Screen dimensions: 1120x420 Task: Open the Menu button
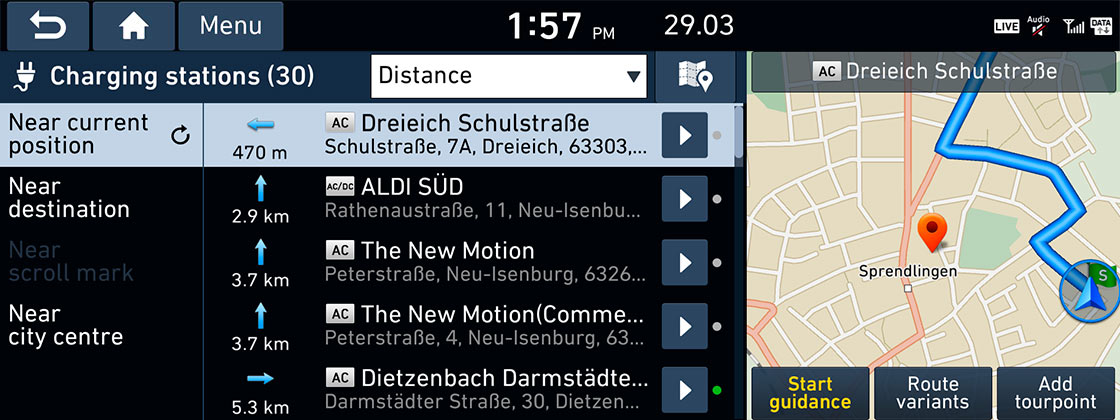coord(230,26)
